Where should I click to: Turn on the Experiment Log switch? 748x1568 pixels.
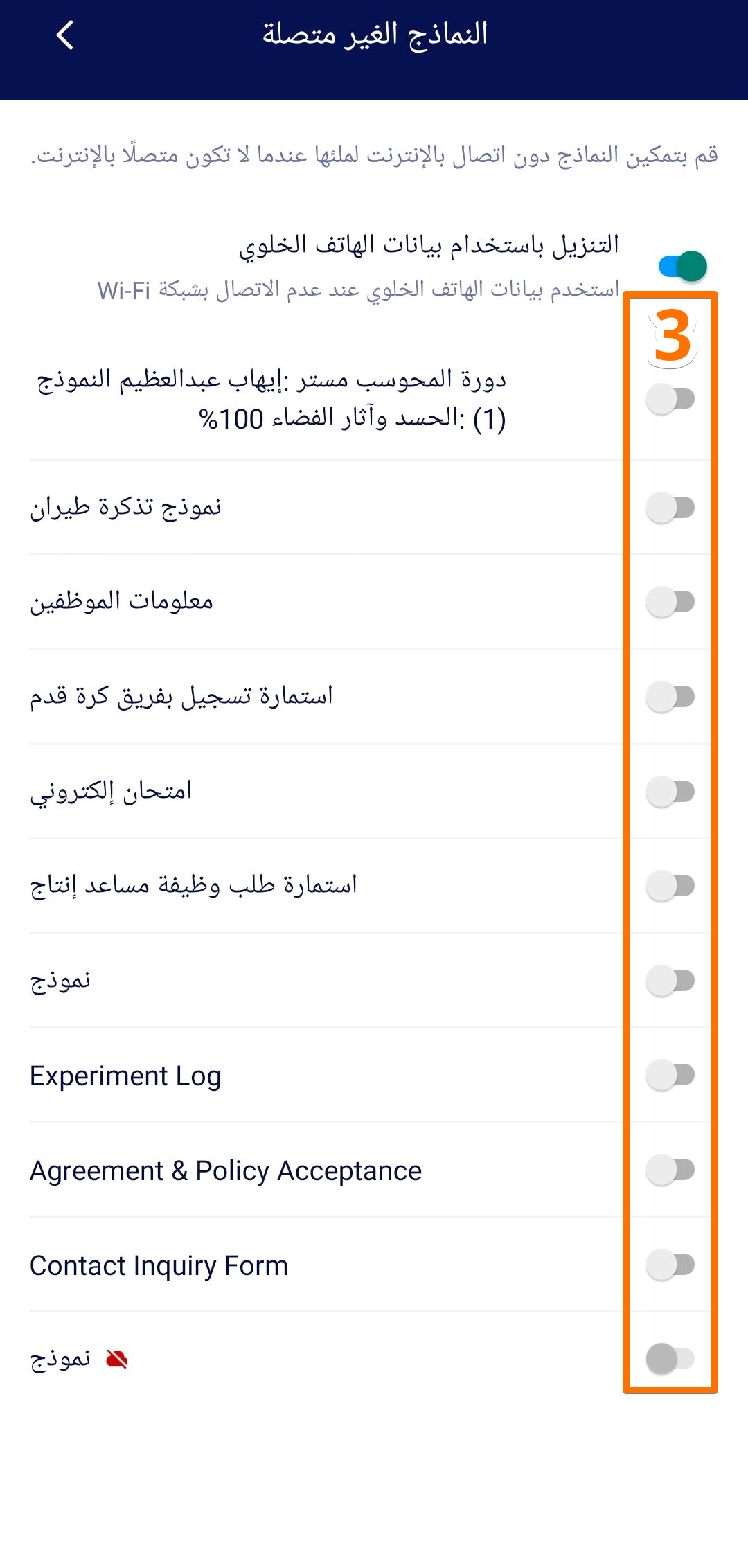point(670,1076)
